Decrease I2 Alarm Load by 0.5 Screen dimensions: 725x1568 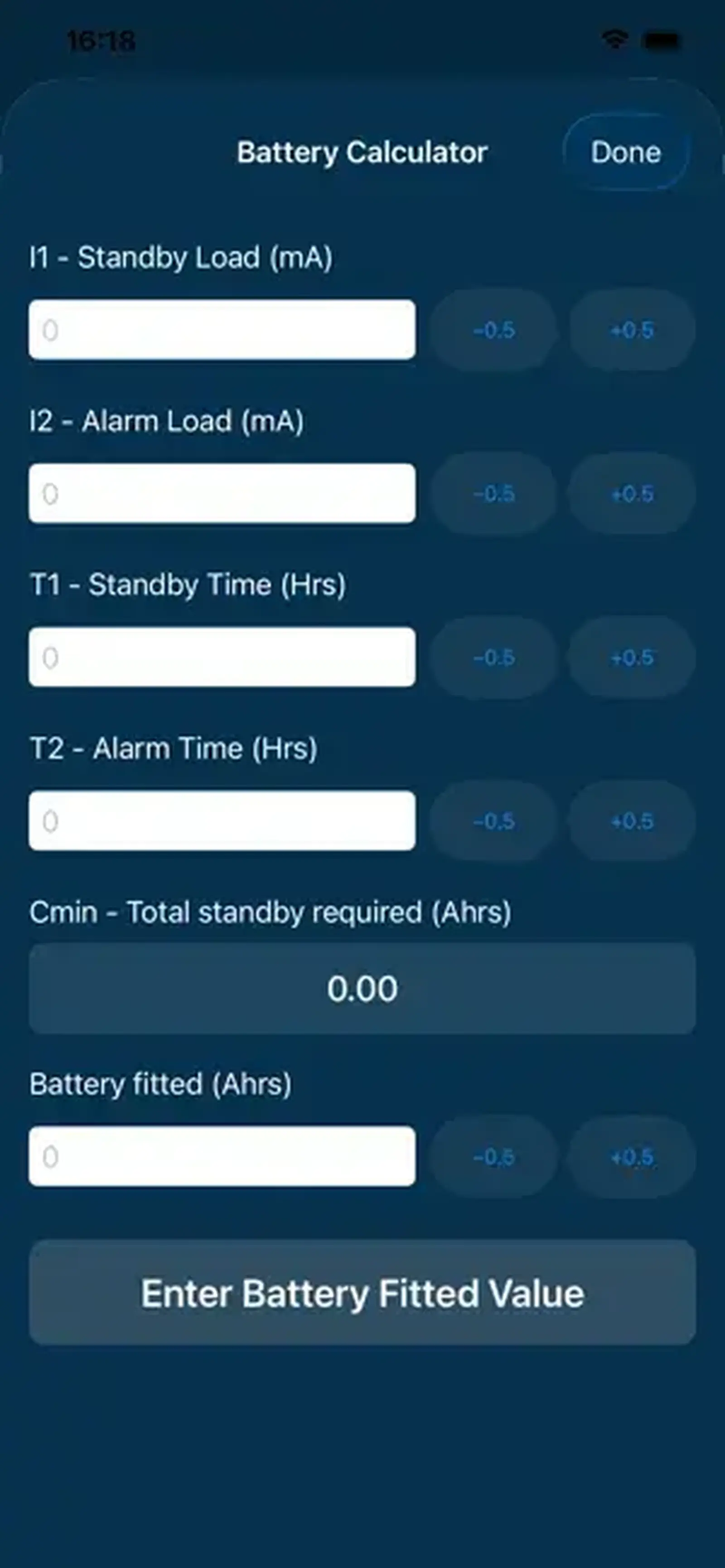[494, 494]
